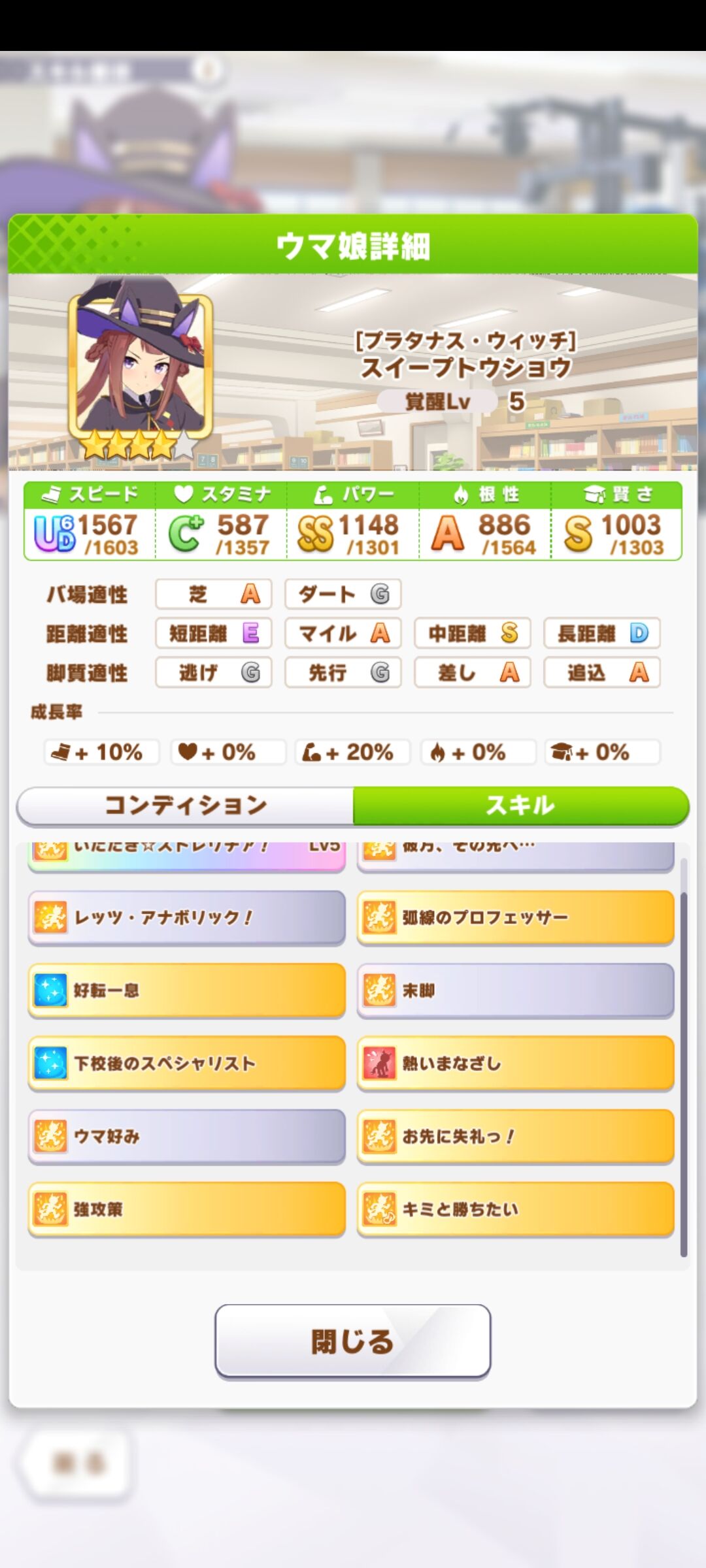Select the スキル tab
This screenshot has height=1568, width=706.
coord(521,806)
